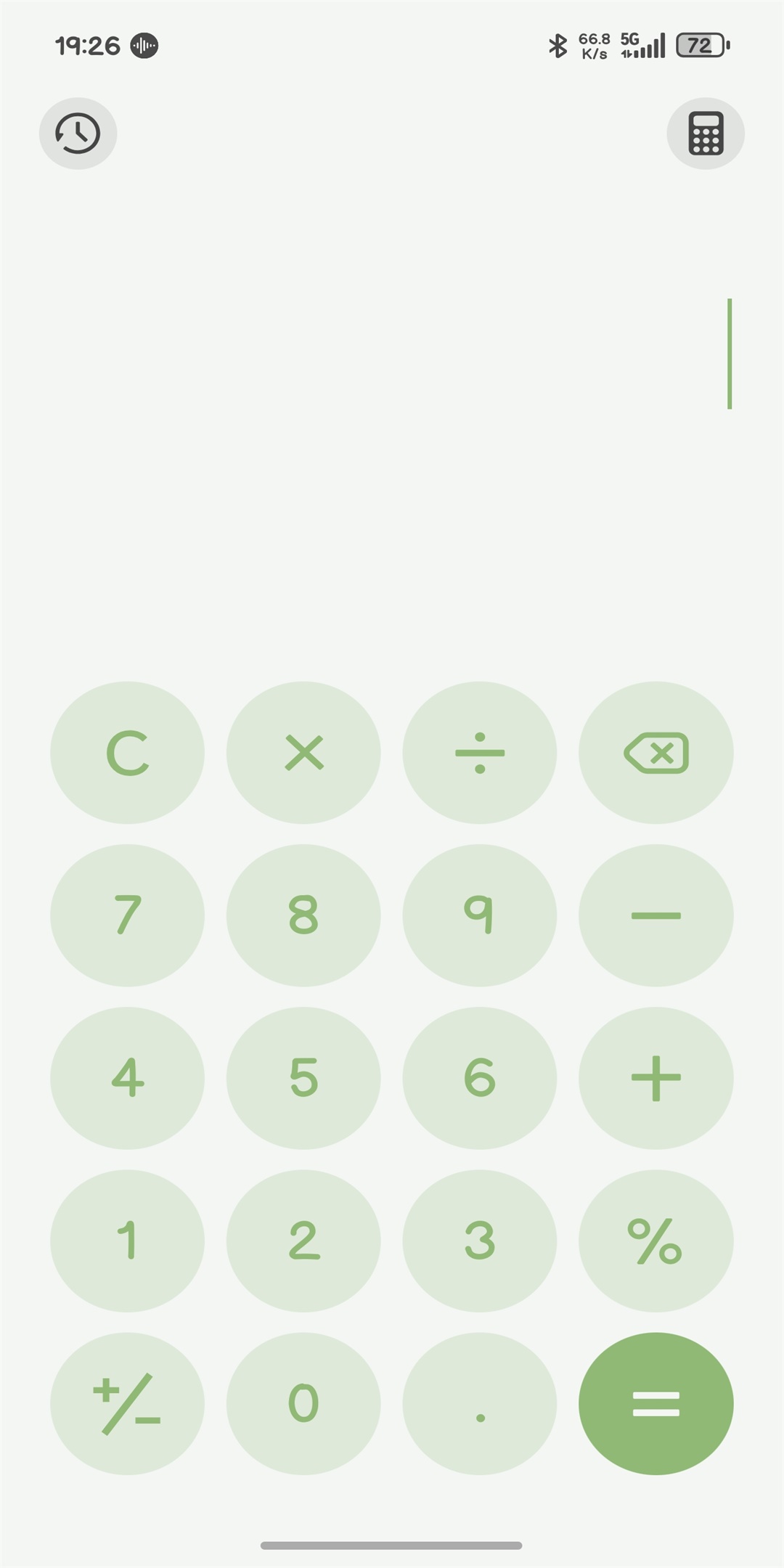784x1568 pixels.
Task: Tap equals to calculate result
Action: pyautogui.click(x=656, y=1403)
